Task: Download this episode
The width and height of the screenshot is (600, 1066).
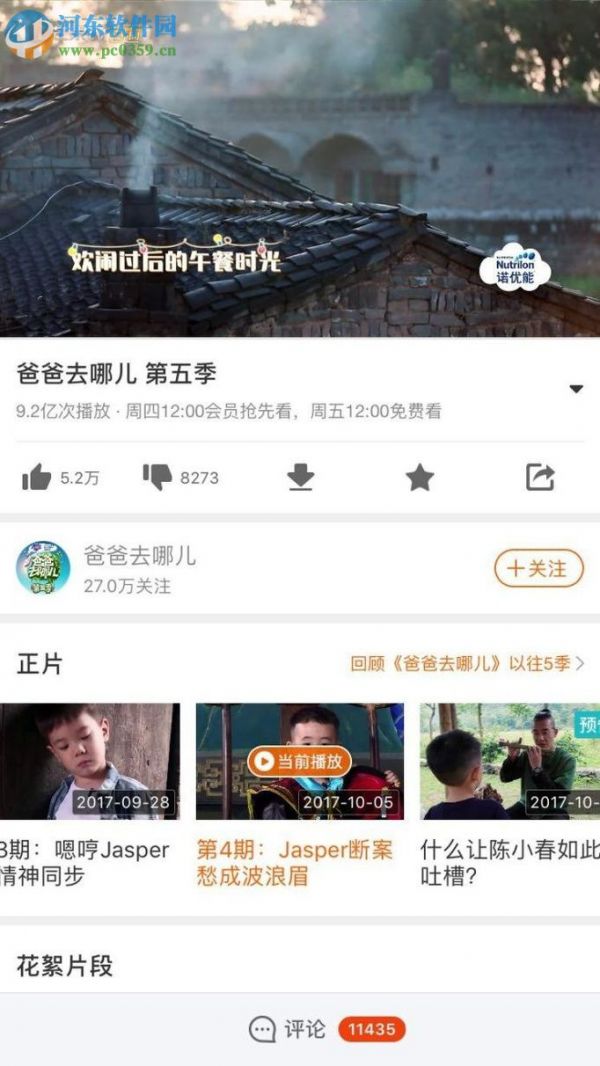Action: 300,478
